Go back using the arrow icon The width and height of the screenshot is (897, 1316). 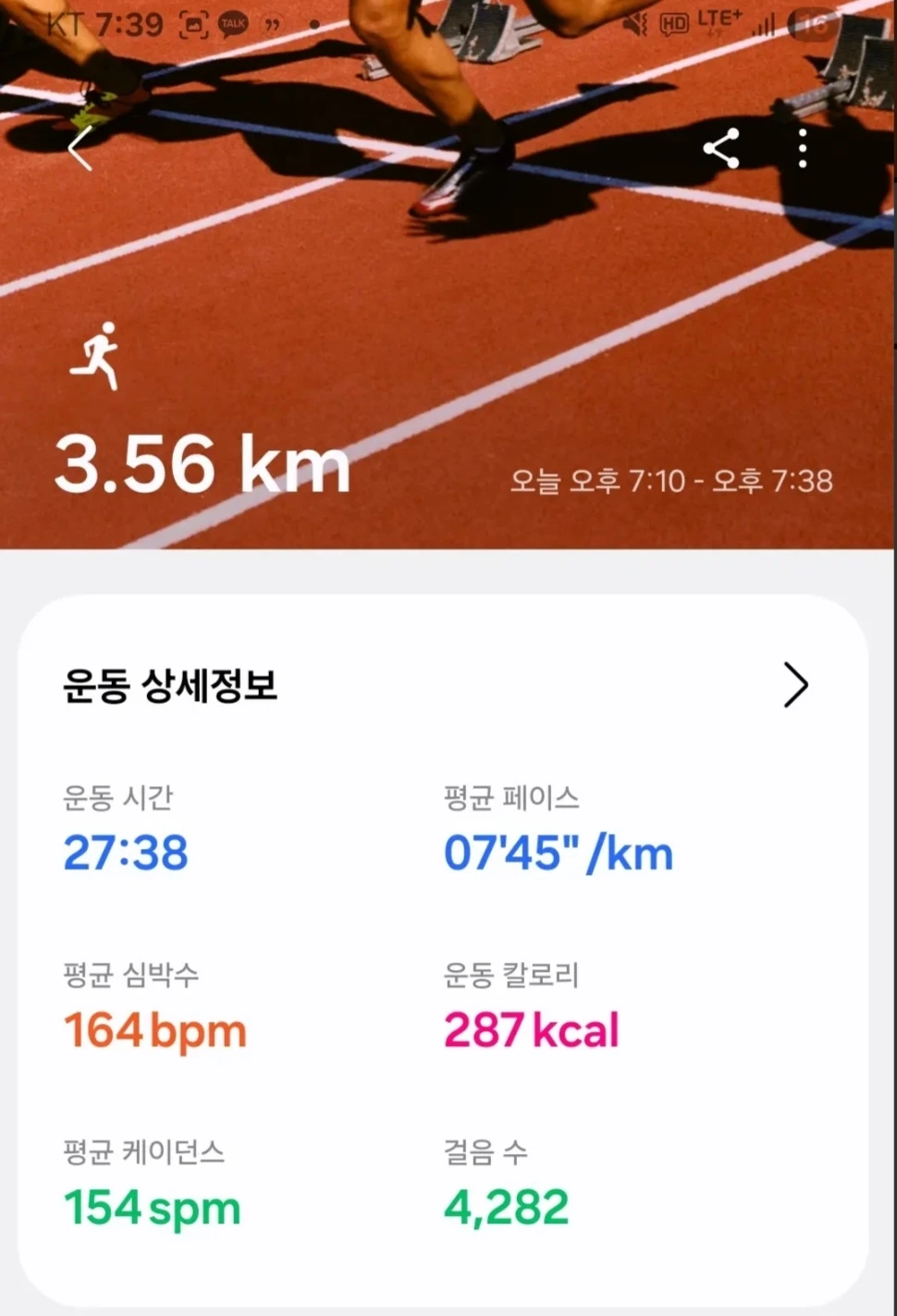tap(80, 149)
